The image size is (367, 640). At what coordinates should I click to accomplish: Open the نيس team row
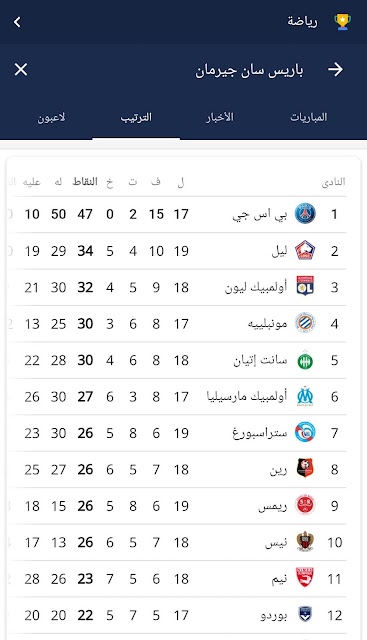[177, 542]
